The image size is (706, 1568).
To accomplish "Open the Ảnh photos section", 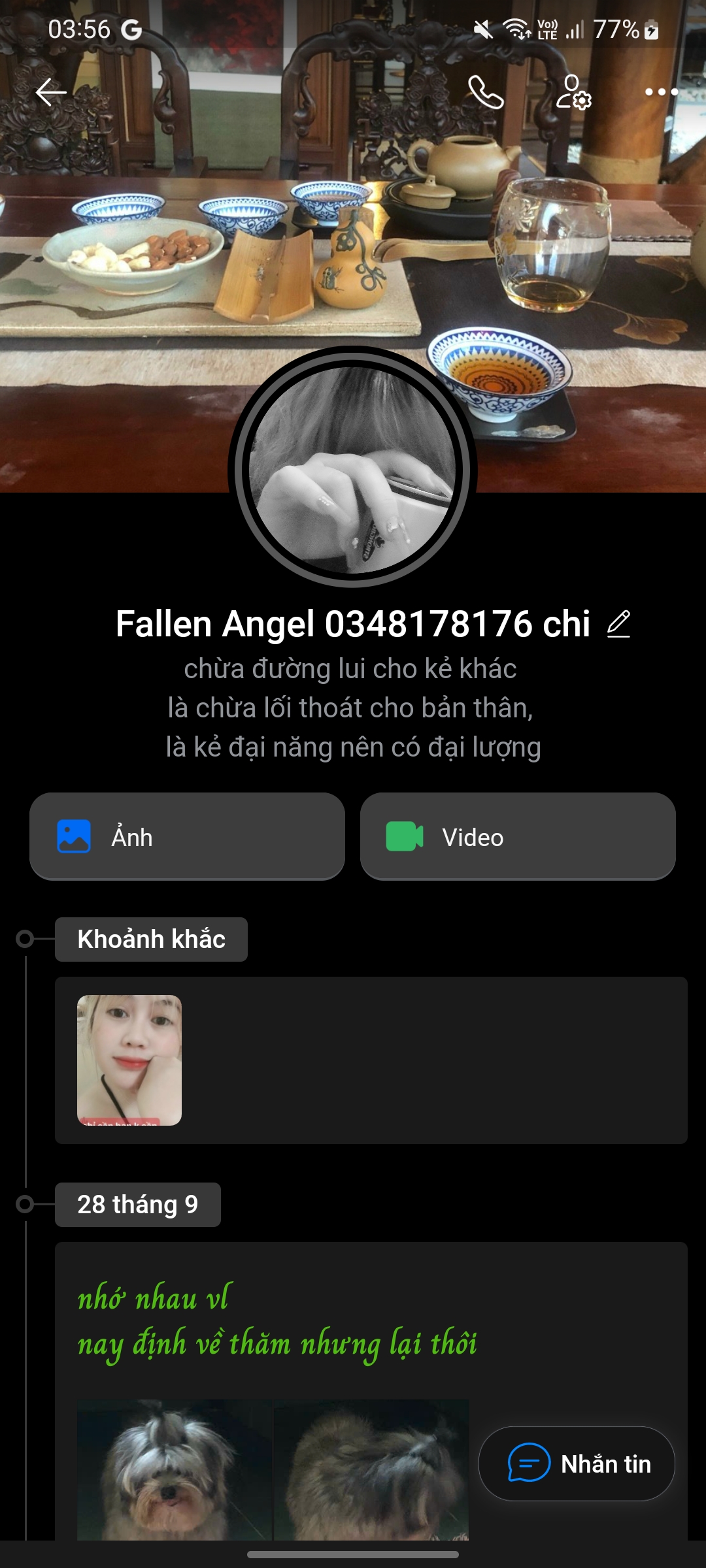I will pos(187,837).
